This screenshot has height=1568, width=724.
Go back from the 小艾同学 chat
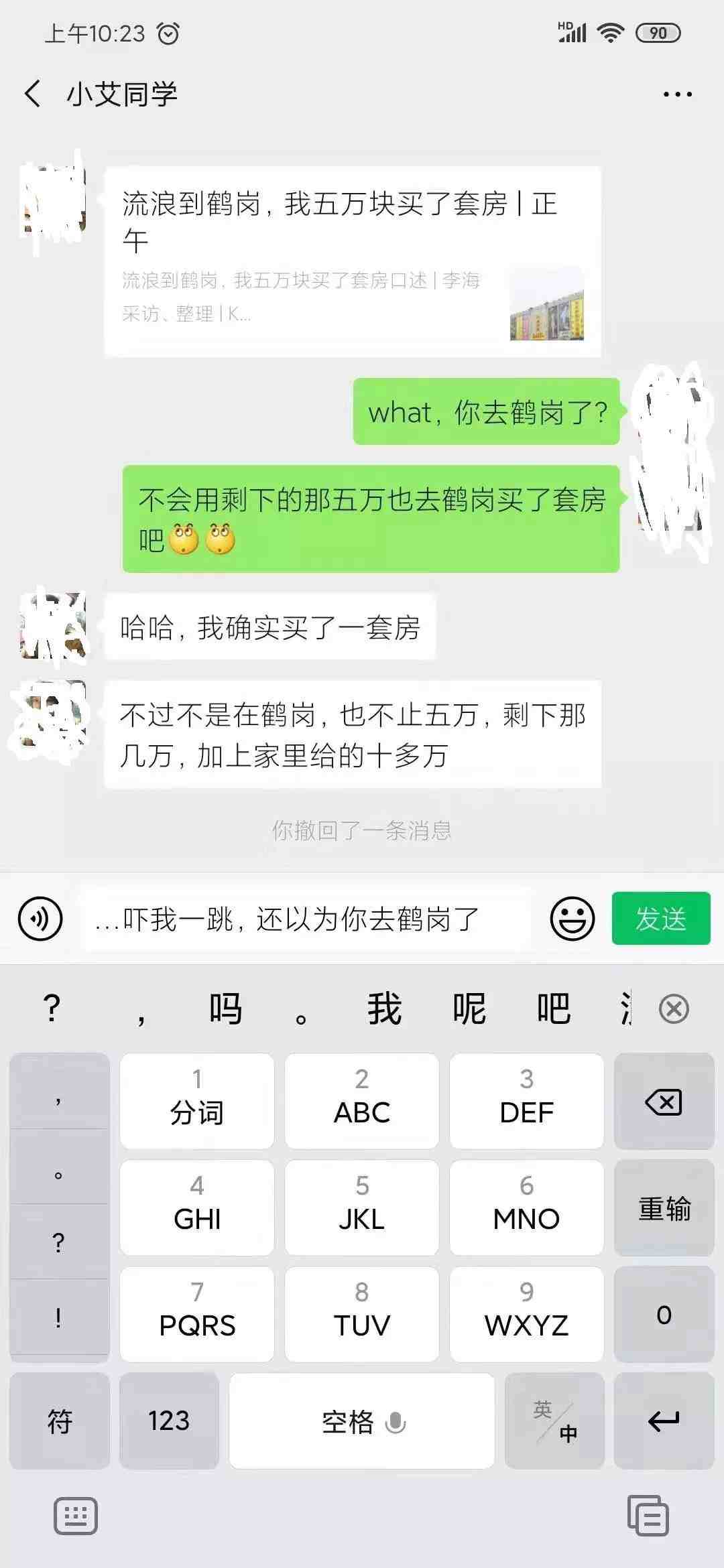click(x=32, y=94)
